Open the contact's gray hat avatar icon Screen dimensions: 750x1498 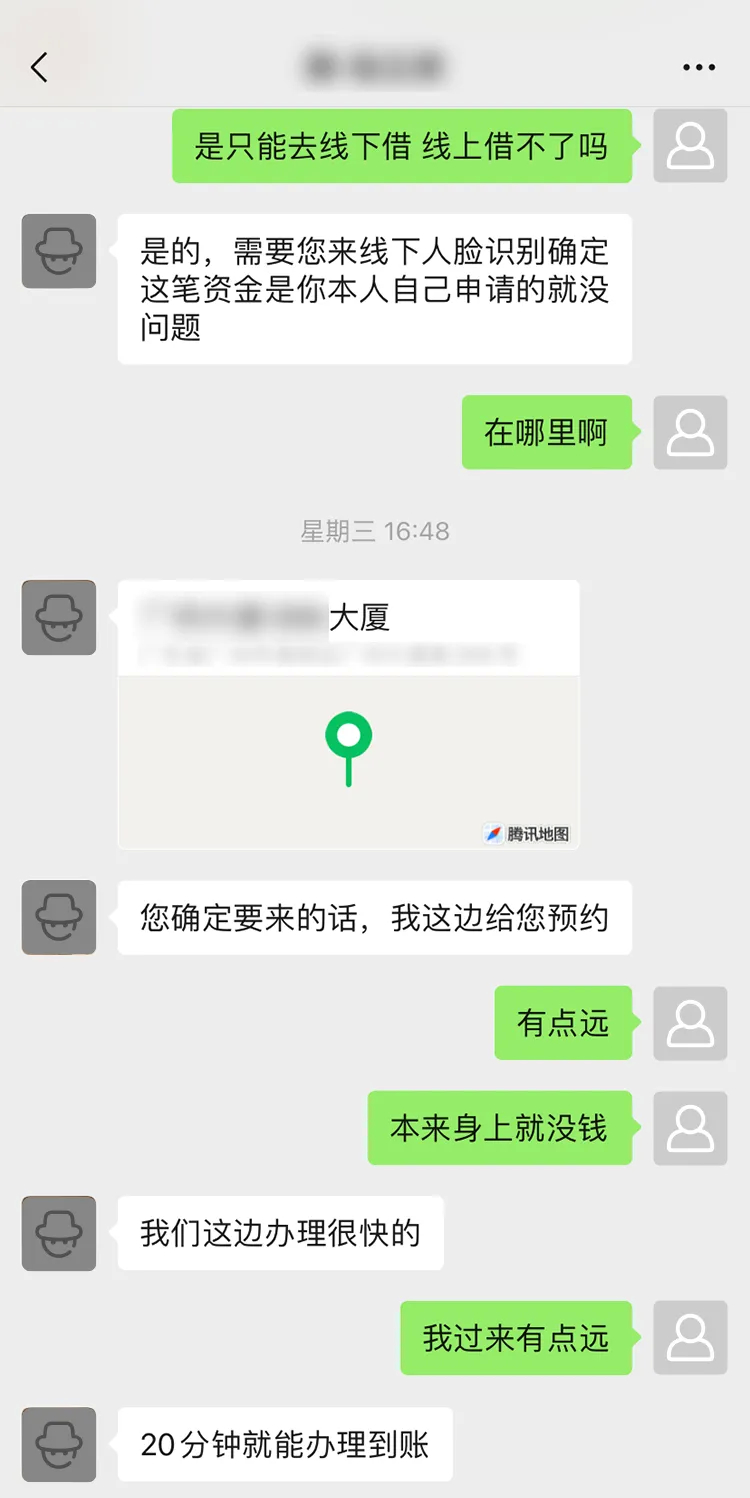(59, 252)
